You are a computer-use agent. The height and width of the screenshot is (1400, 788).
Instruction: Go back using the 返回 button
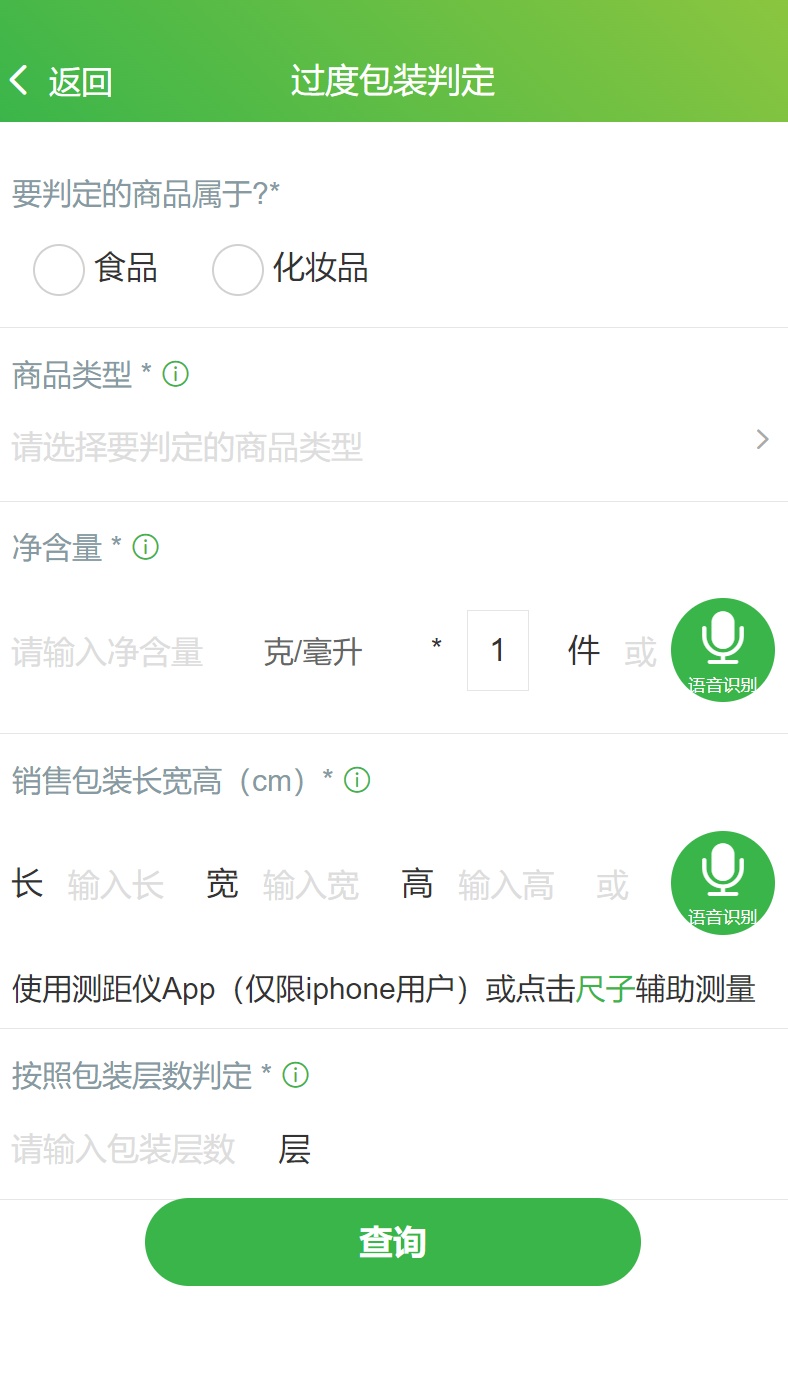[60, 81]
